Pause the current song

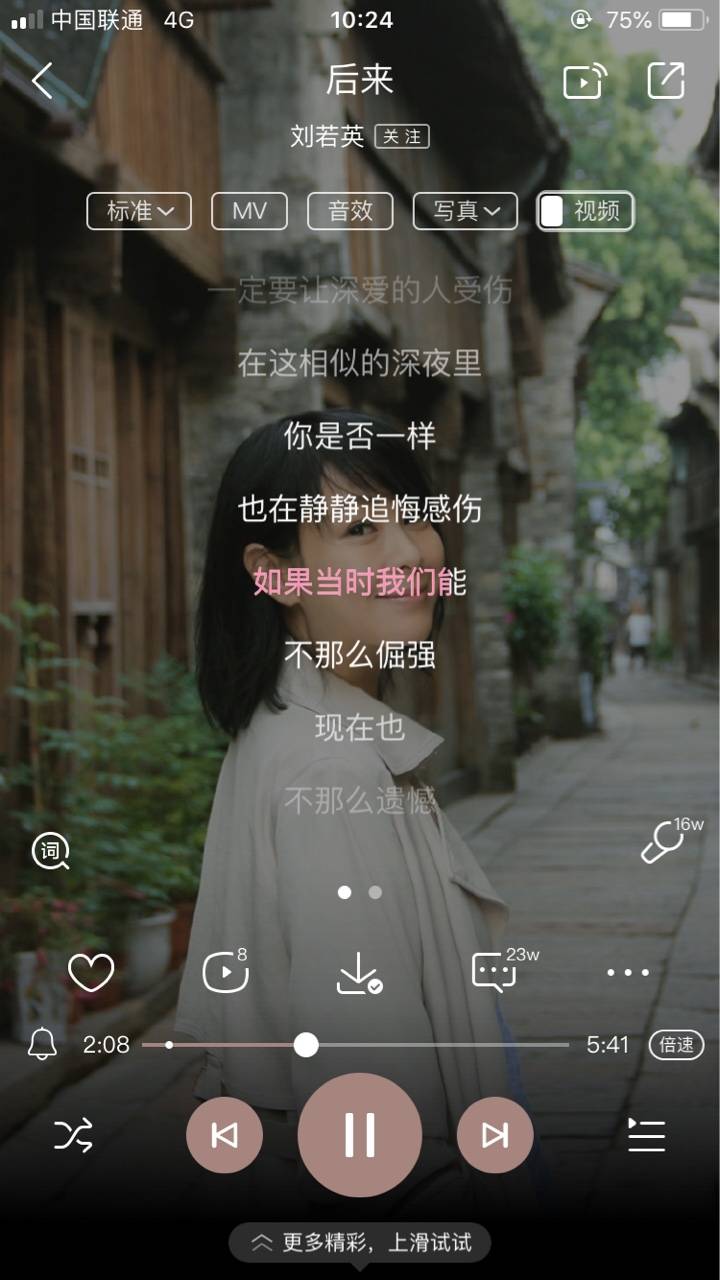[360, 1135]
